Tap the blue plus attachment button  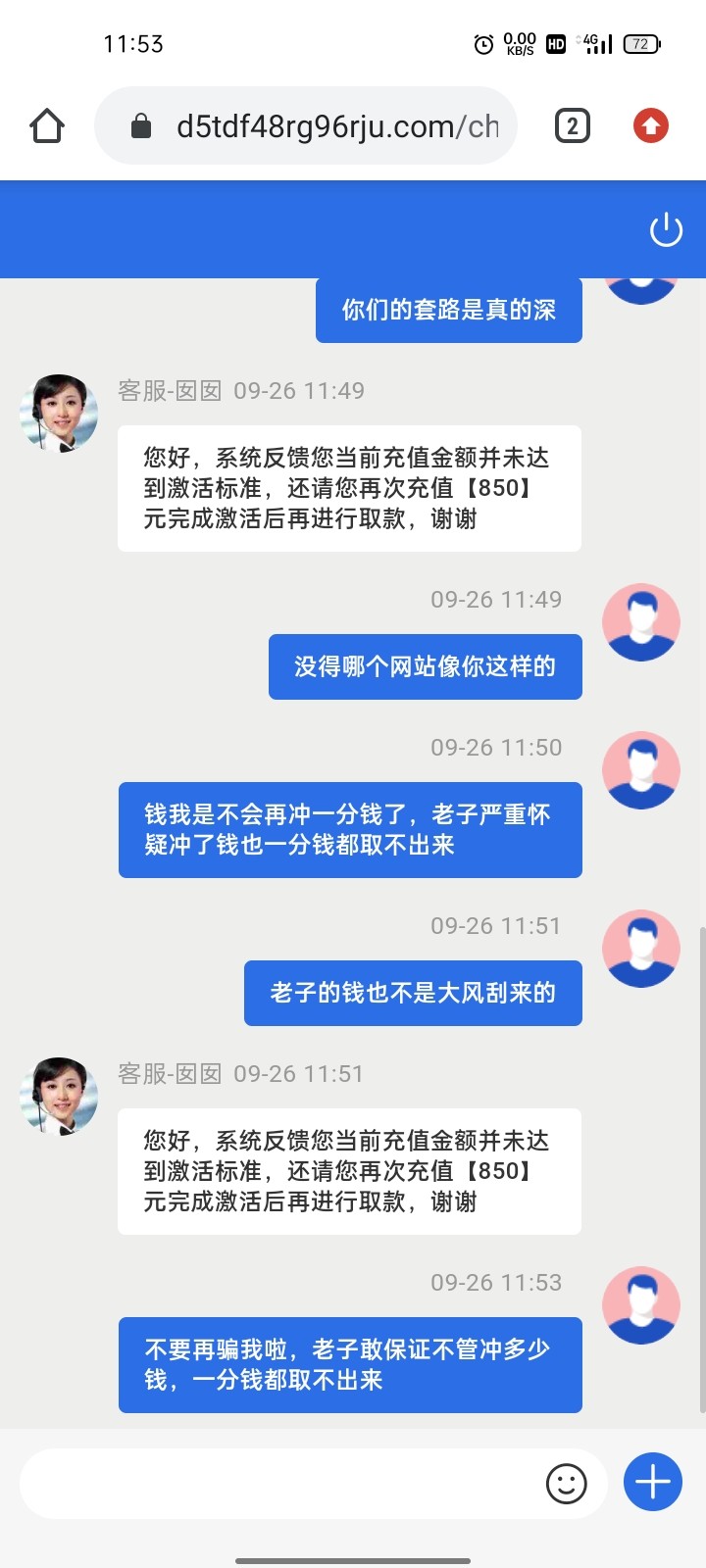pyautogui.click(x=653, y=1482)
